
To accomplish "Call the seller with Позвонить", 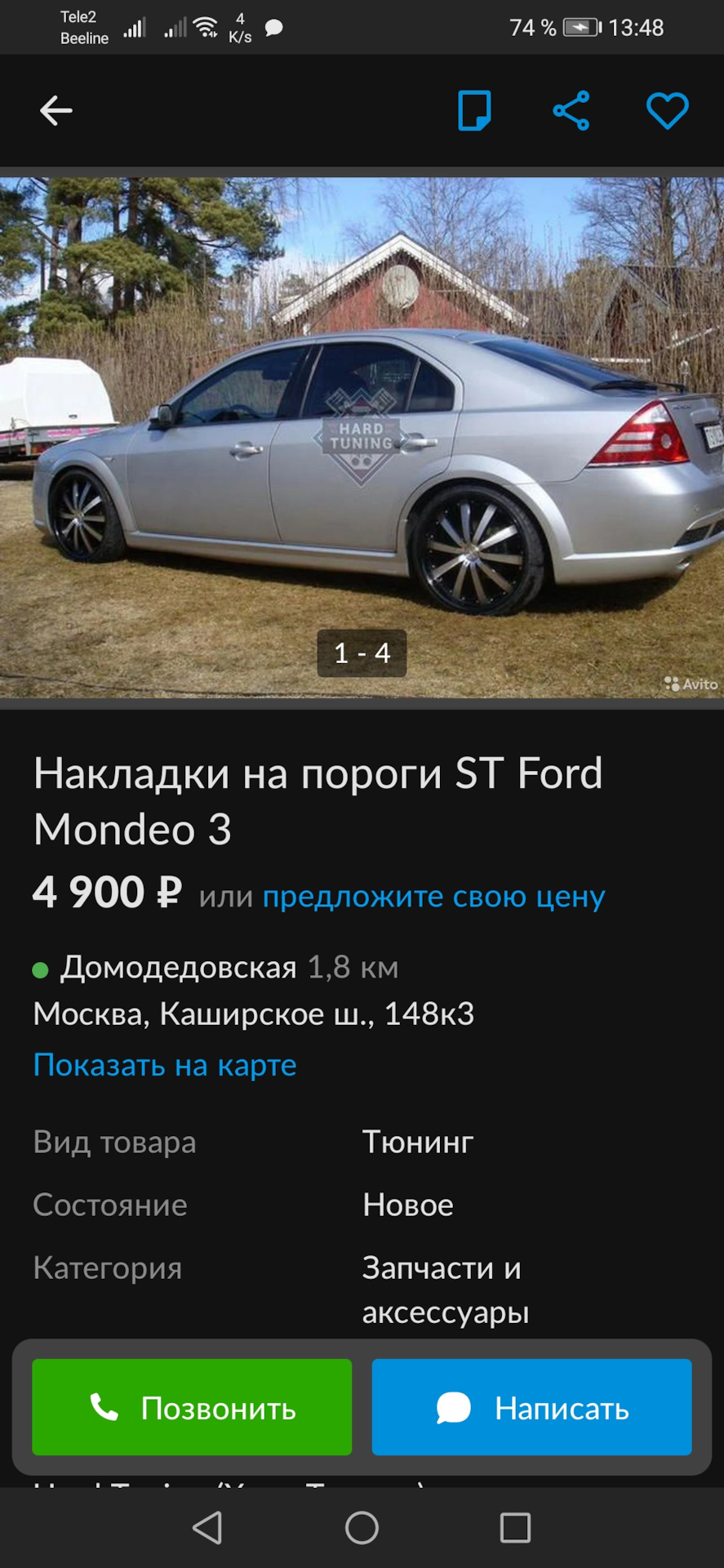I will (x=192, y=1407).
